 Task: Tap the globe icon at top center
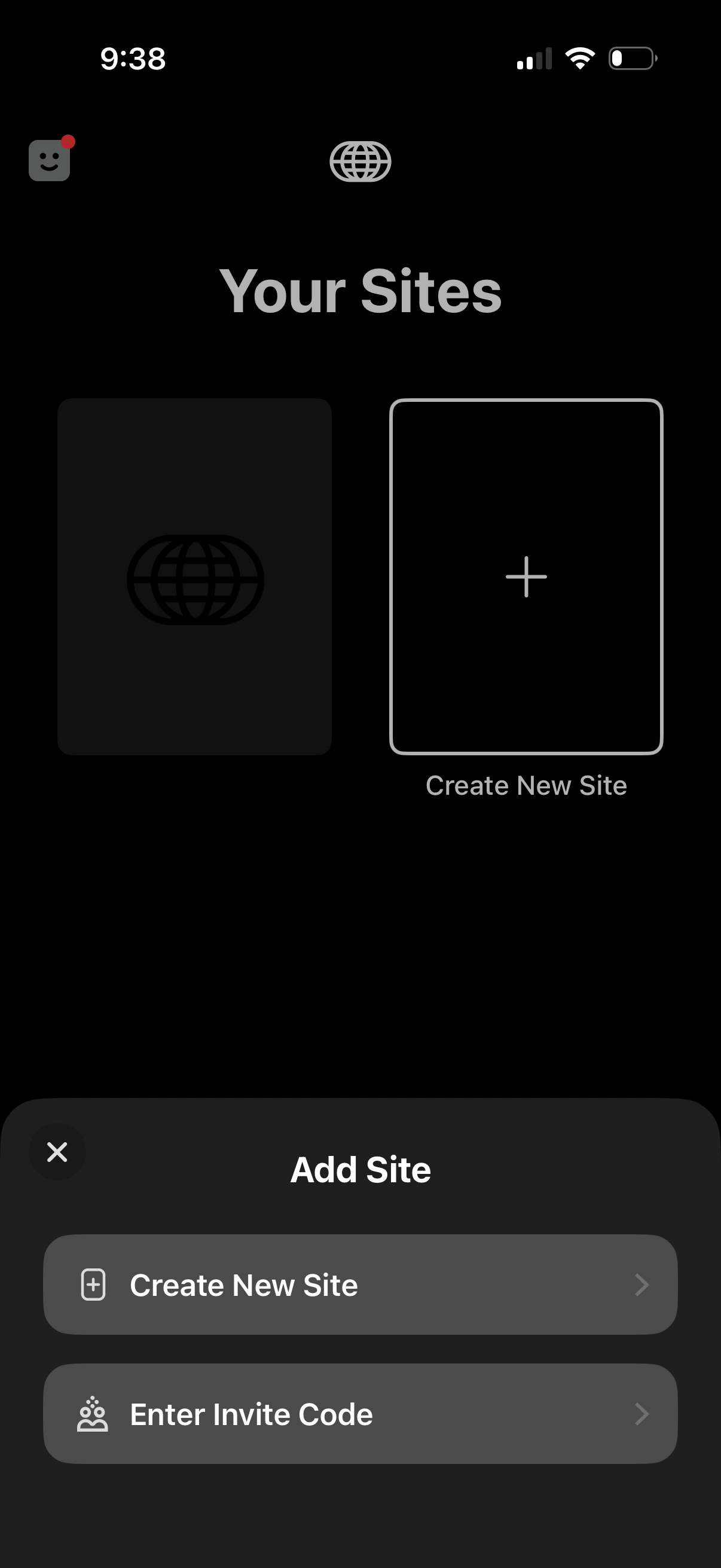(x=360, y=161)
